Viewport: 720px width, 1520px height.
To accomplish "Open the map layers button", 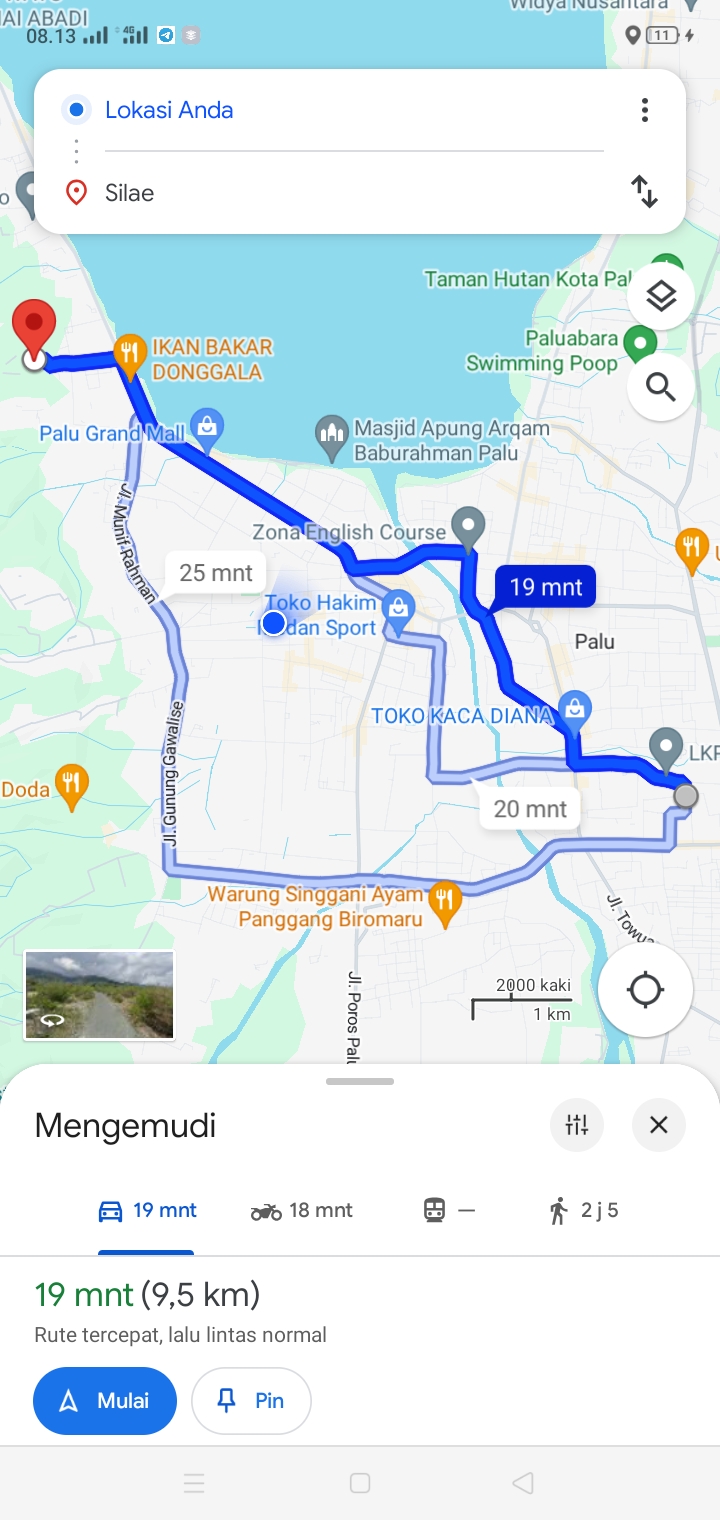I will coord(661,297).
